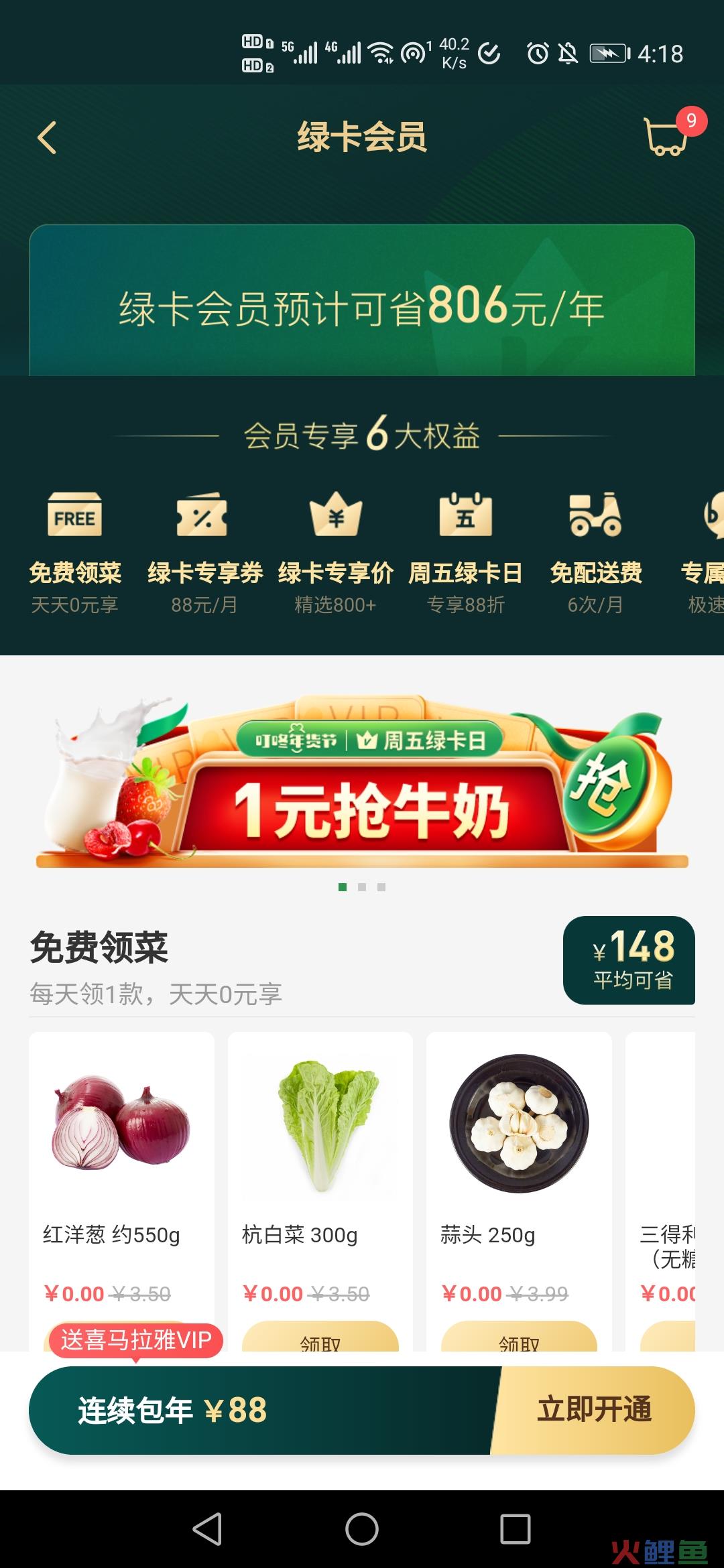724x1568 pixels.
Task: Go to the Android home screen
Action: tap(362, 1529)
